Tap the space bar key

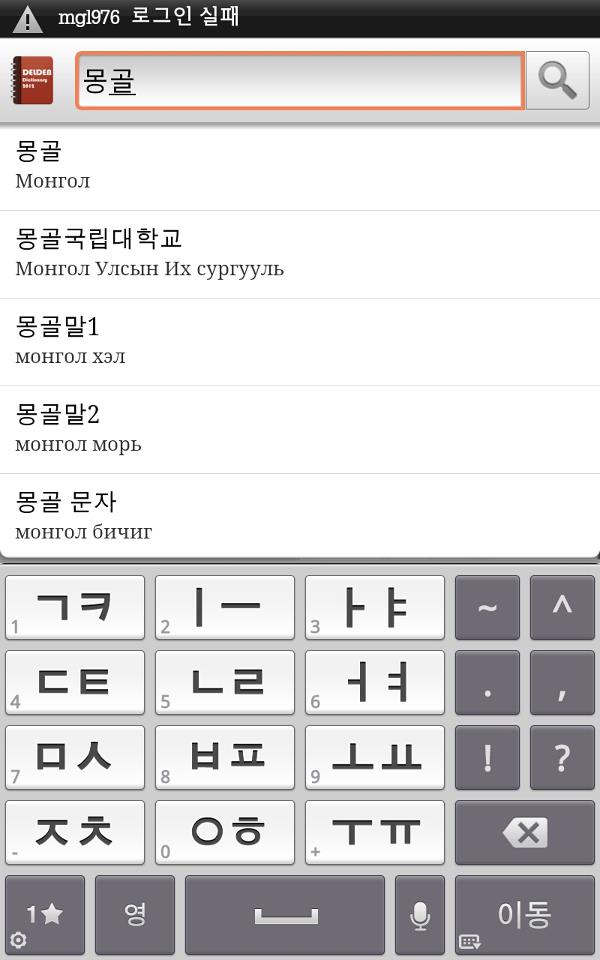(285, 914)
